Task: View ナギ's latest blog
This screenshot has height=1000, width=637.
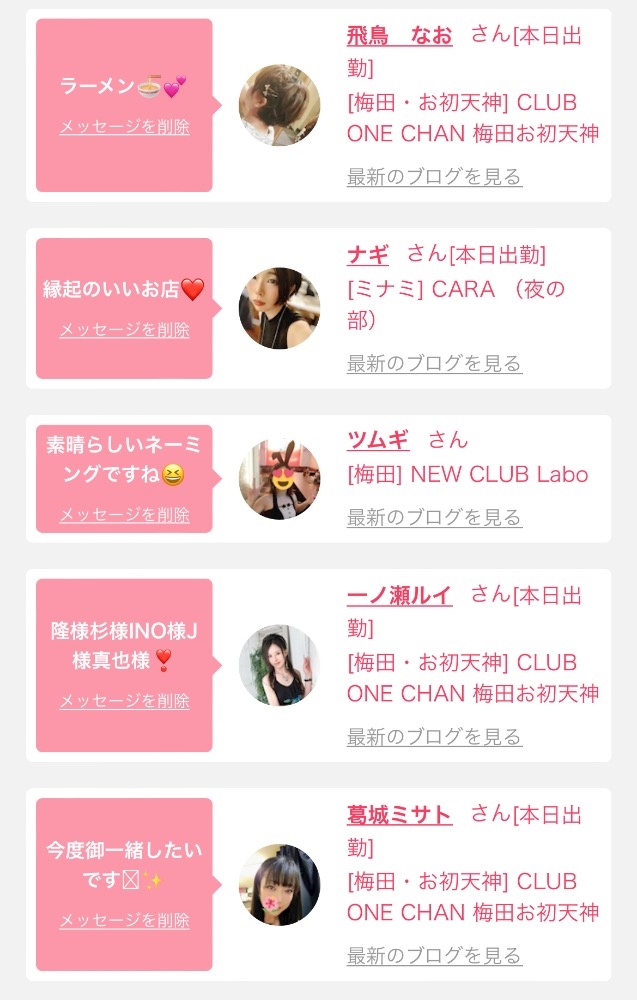Action: tap(434, 364)
